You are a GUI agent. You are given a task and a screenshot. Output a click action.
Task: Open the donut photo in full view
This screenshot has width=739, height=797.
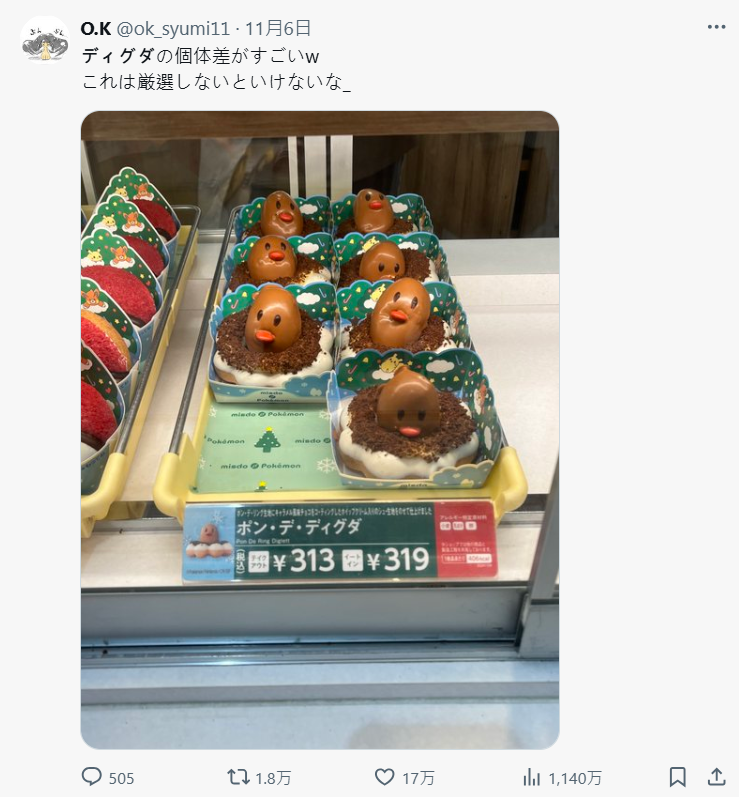[319, 429]
